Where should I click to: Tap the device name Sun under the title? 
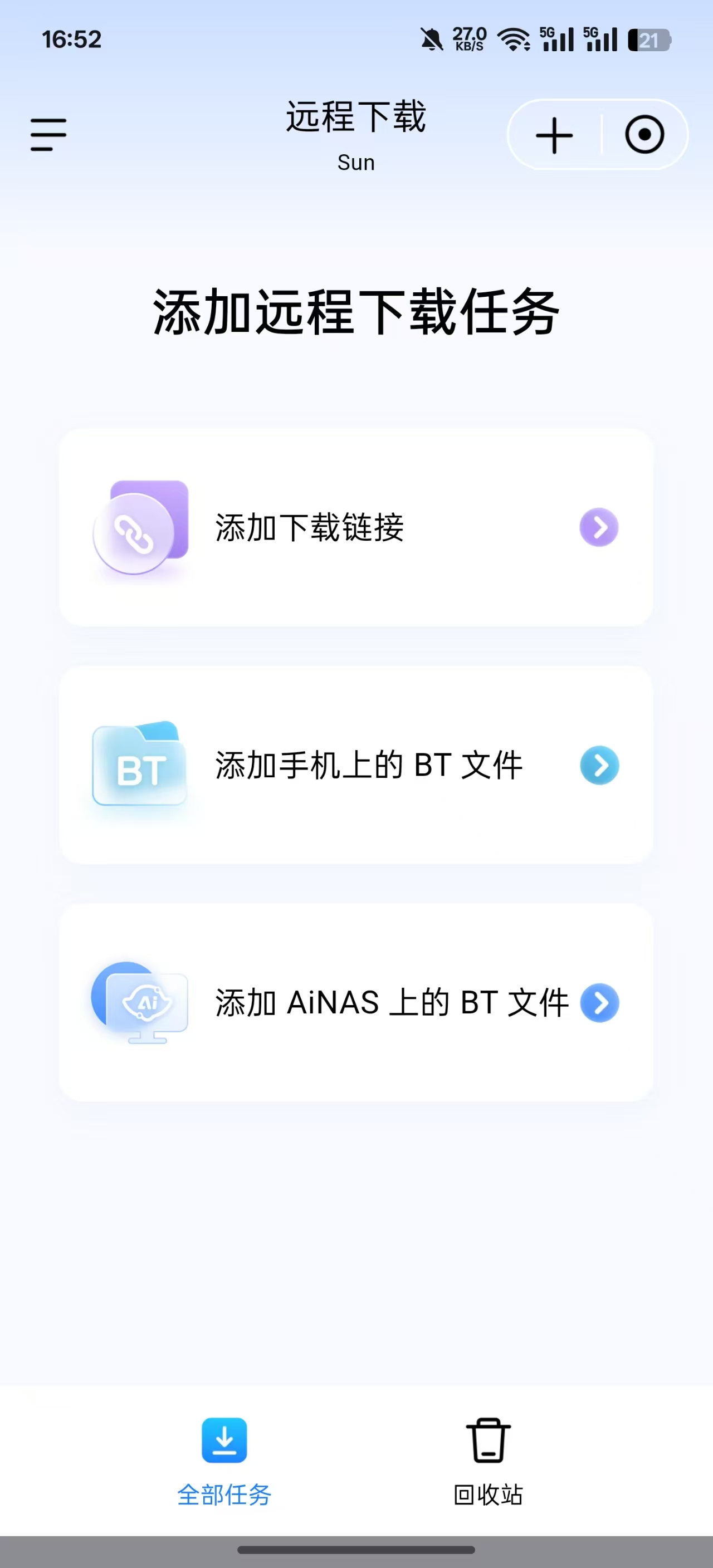(x=355, y=162)
